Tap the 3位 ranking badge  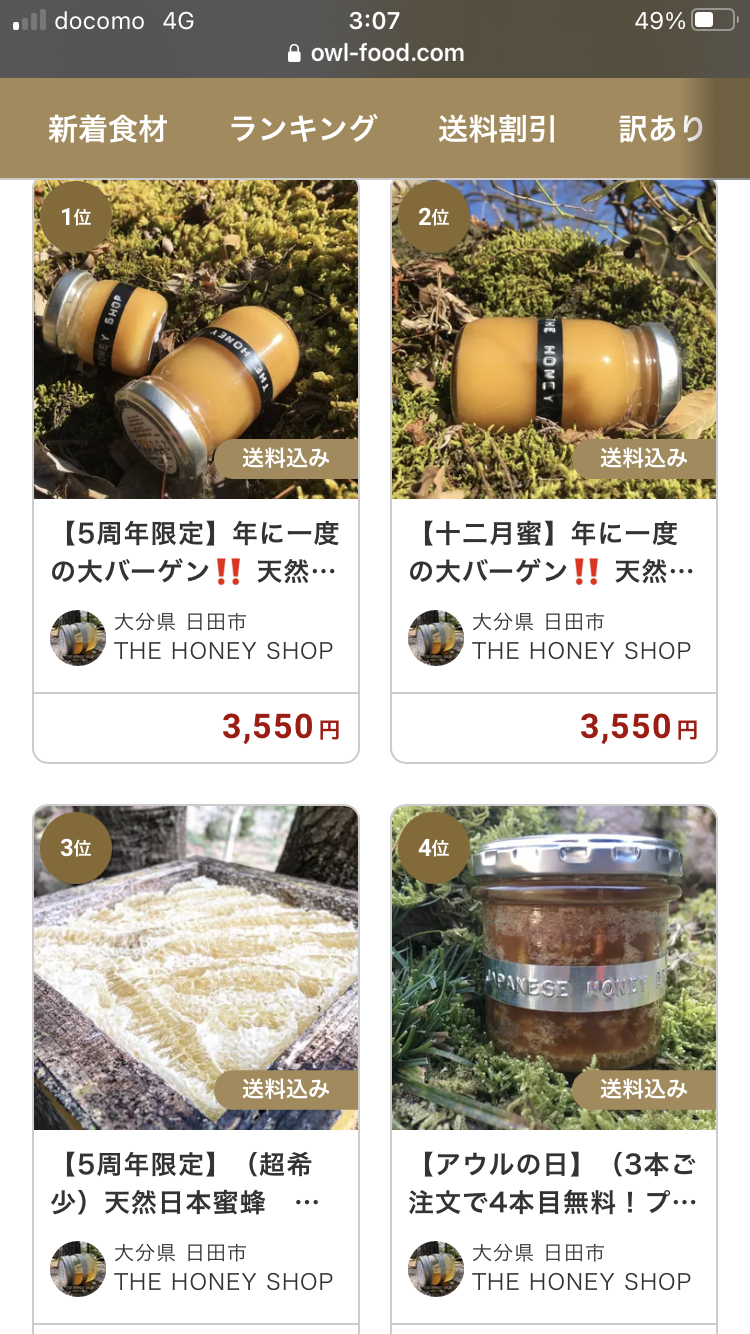pos(75,847)
